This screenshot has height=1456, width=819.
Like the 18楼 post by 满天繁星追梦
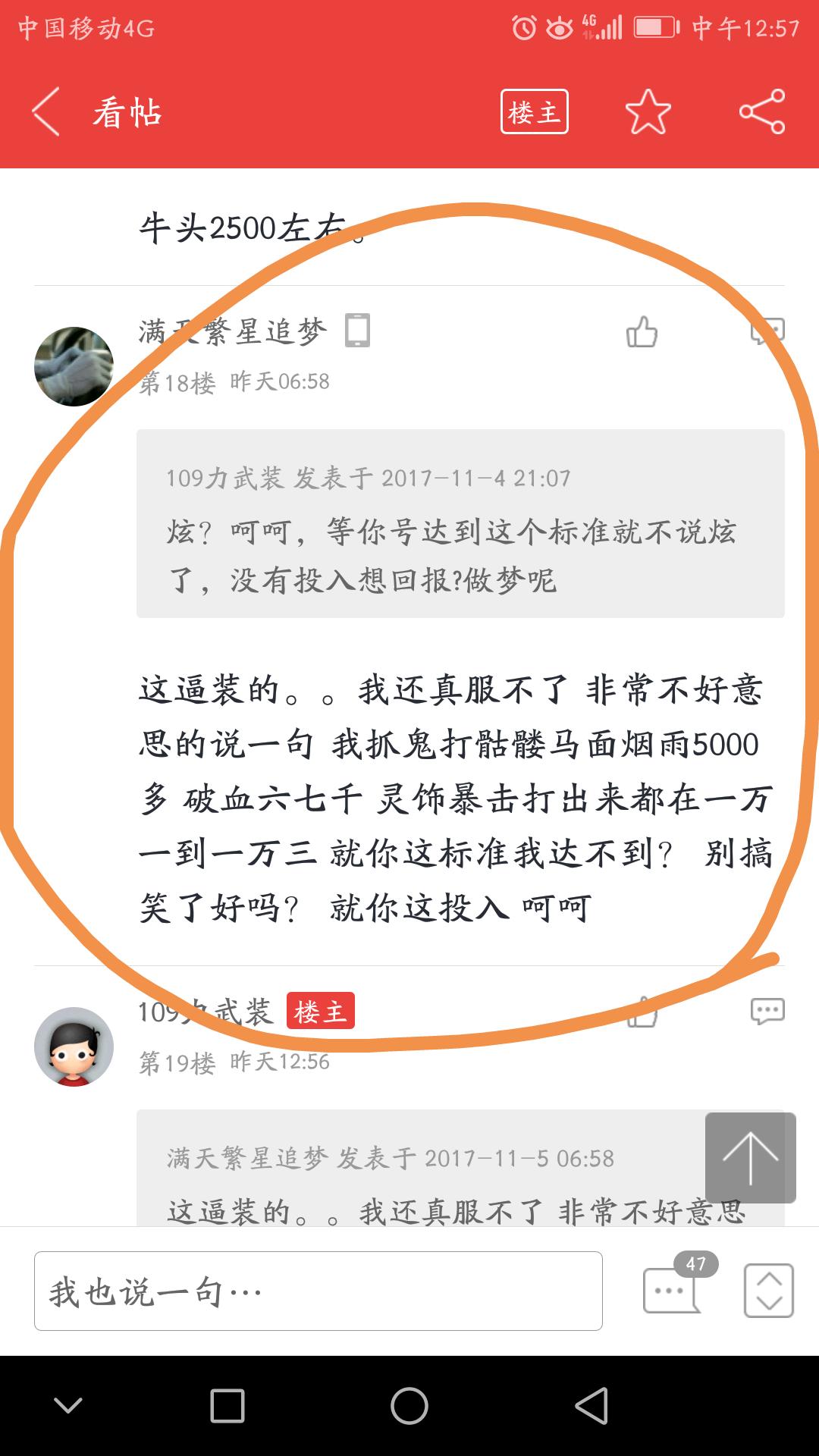point(642,332)
